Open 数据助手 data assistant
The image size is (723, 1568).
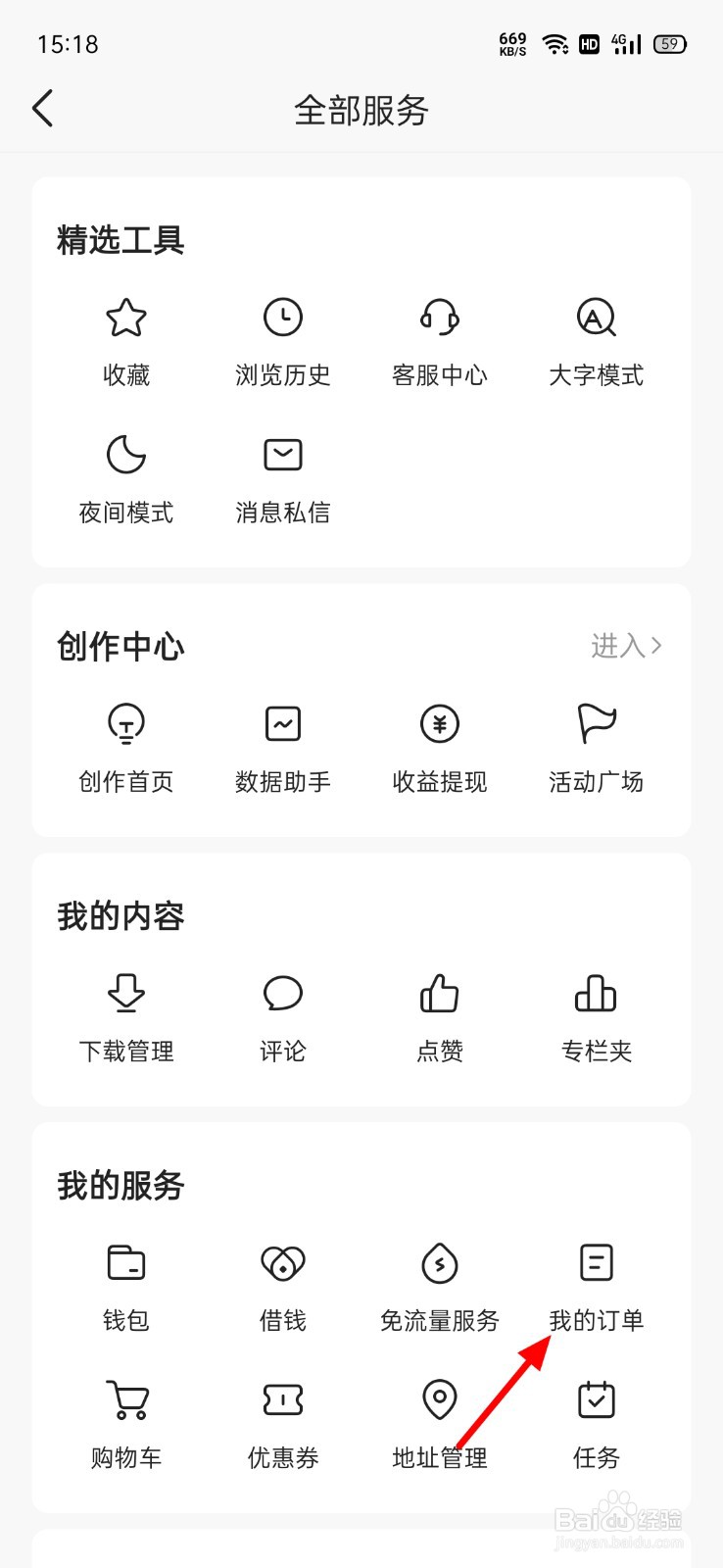283,745
